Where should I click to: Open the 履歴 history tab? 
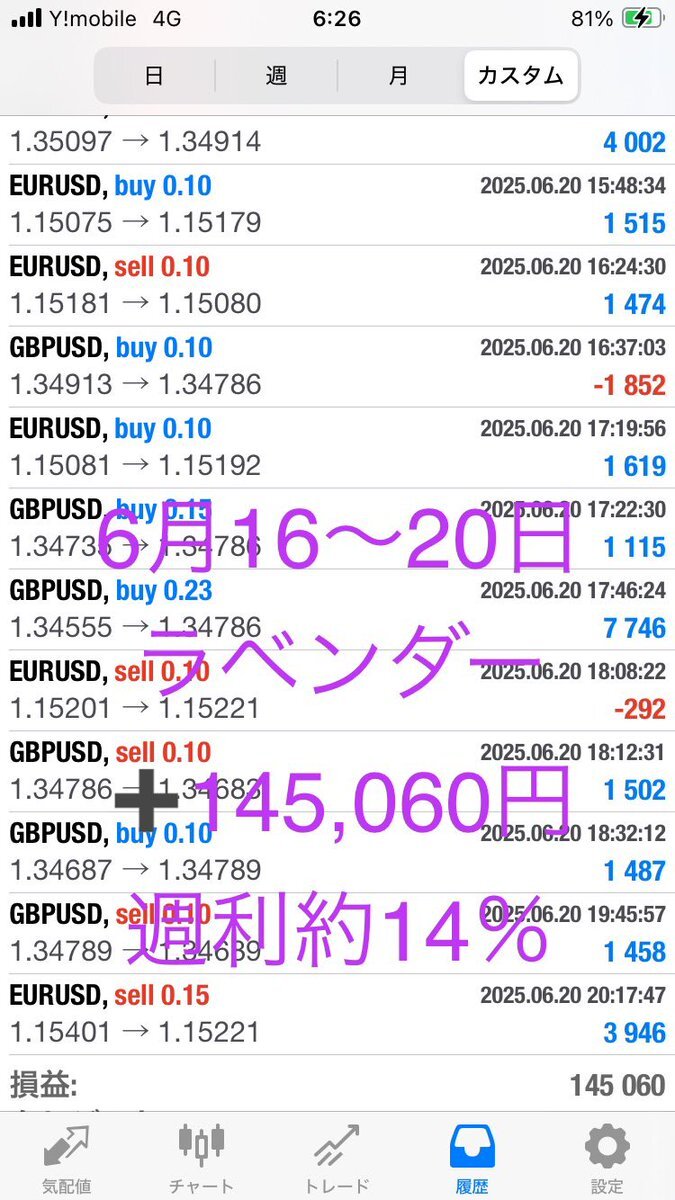pos(472,1157)
